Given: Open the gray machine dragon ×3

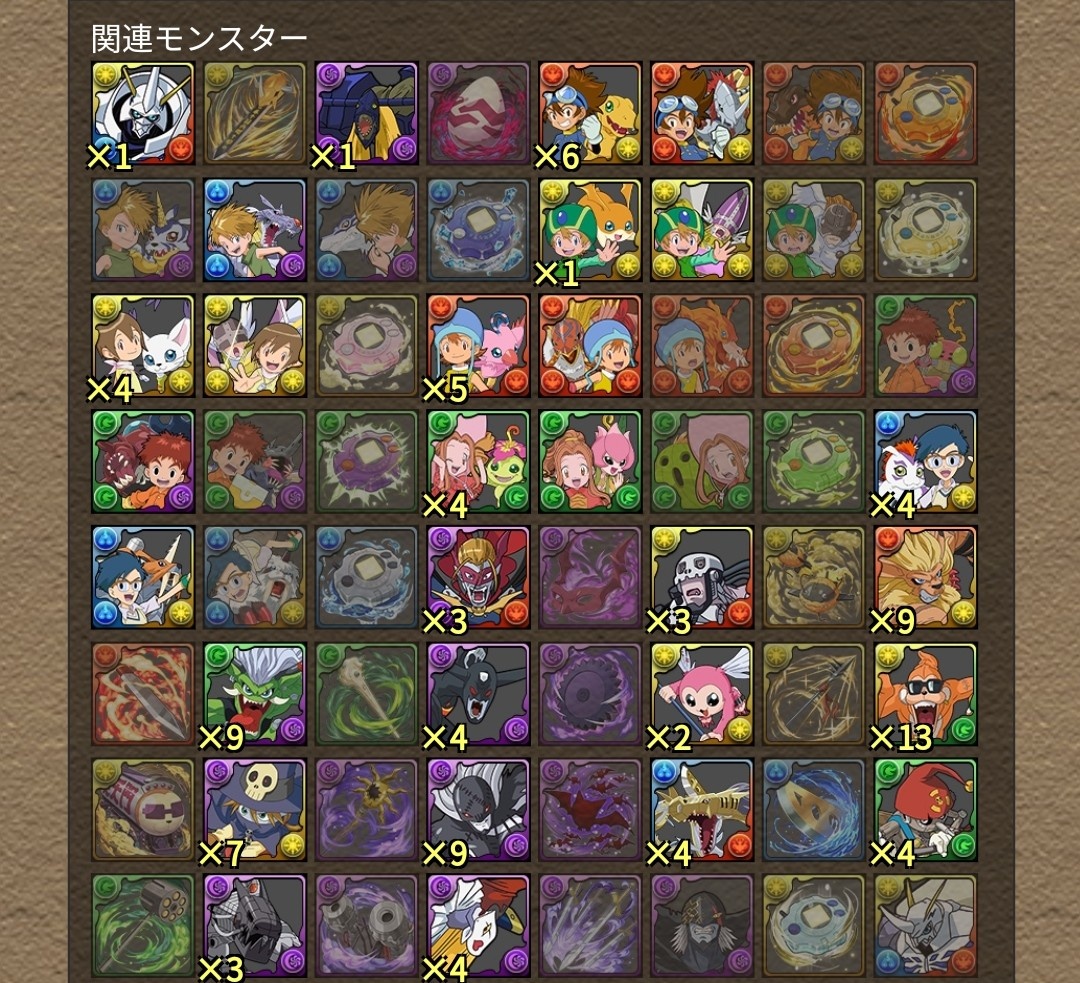Looking at the screenshot, I should pos(254,925).
